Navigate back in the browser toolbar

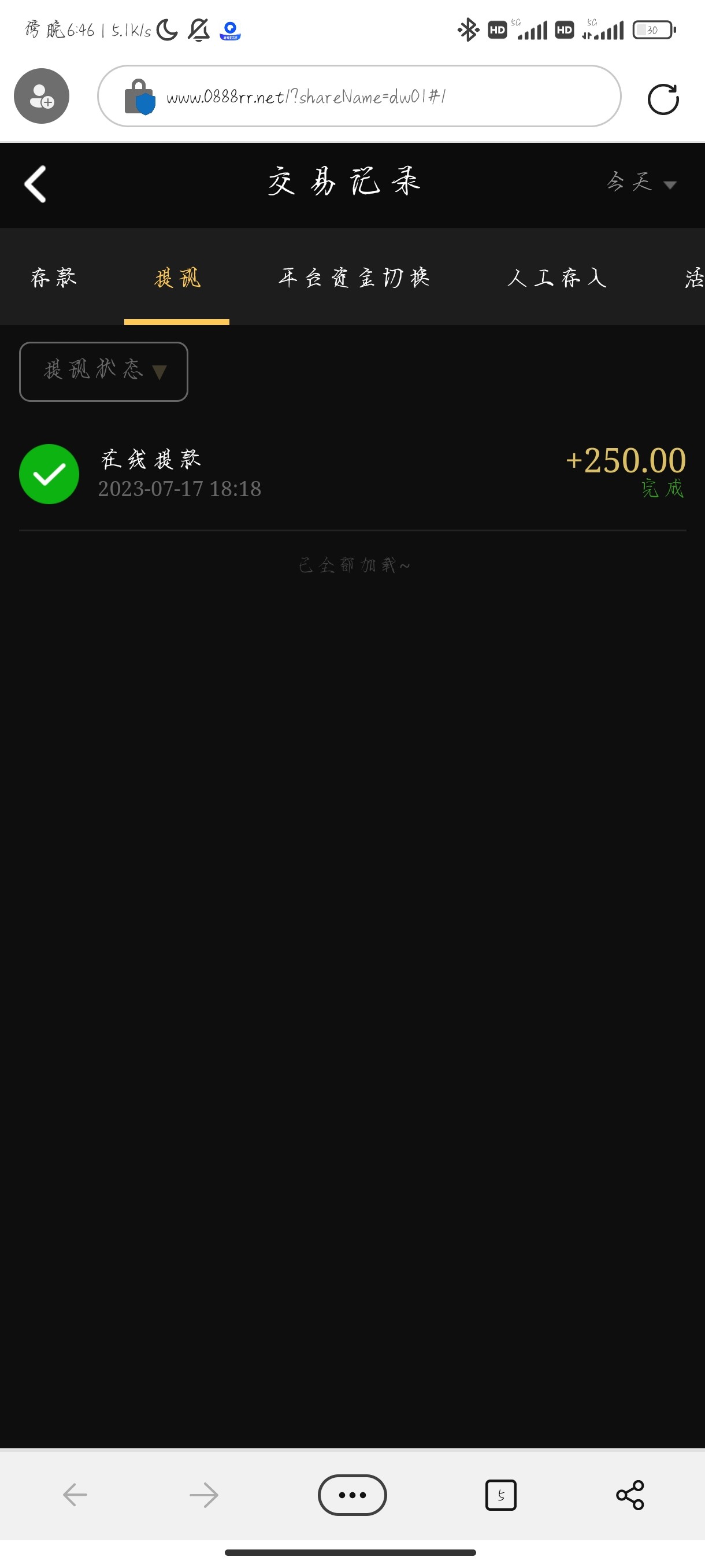76,1495
